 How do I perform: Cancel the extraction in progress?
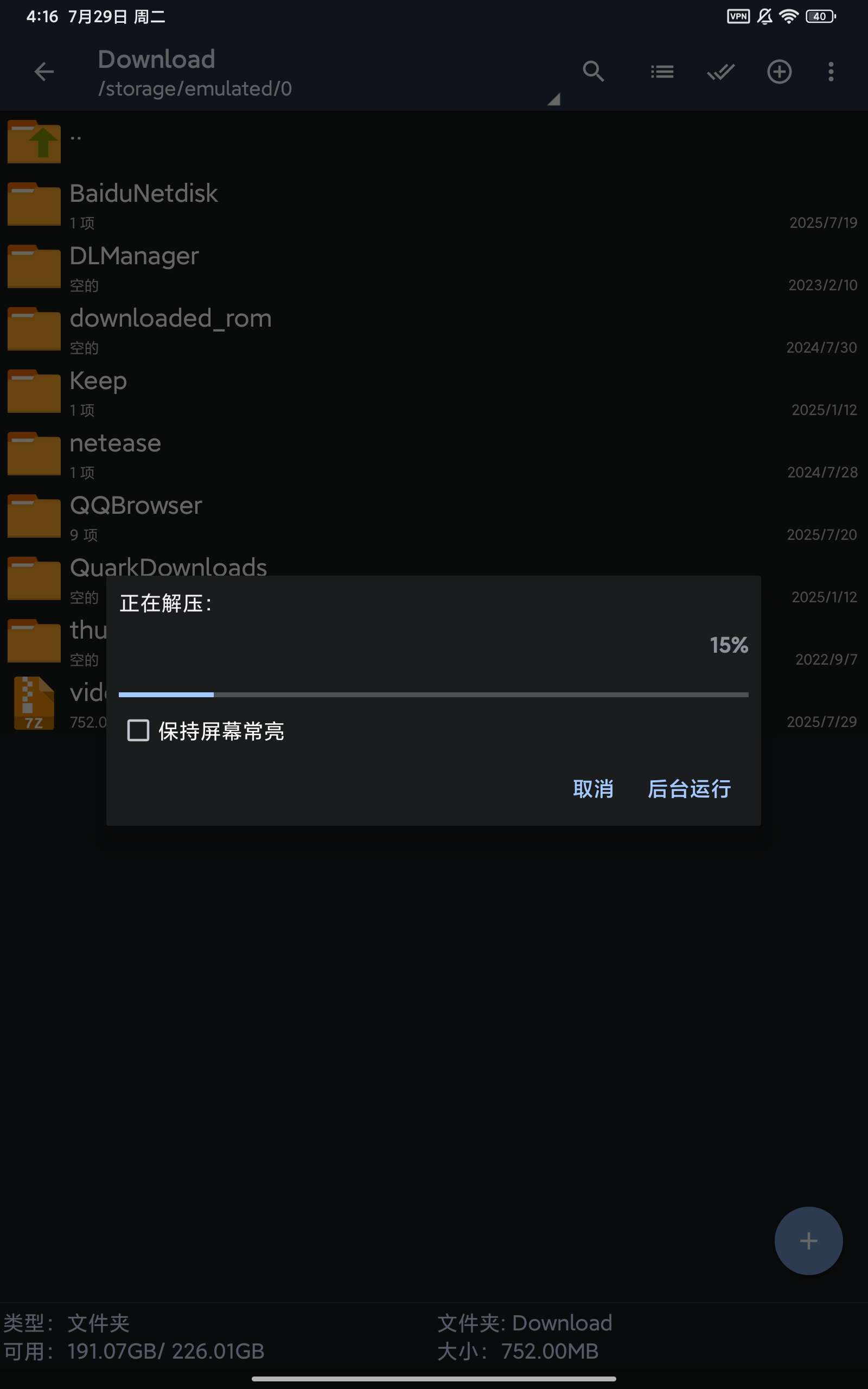coord(592,788)
